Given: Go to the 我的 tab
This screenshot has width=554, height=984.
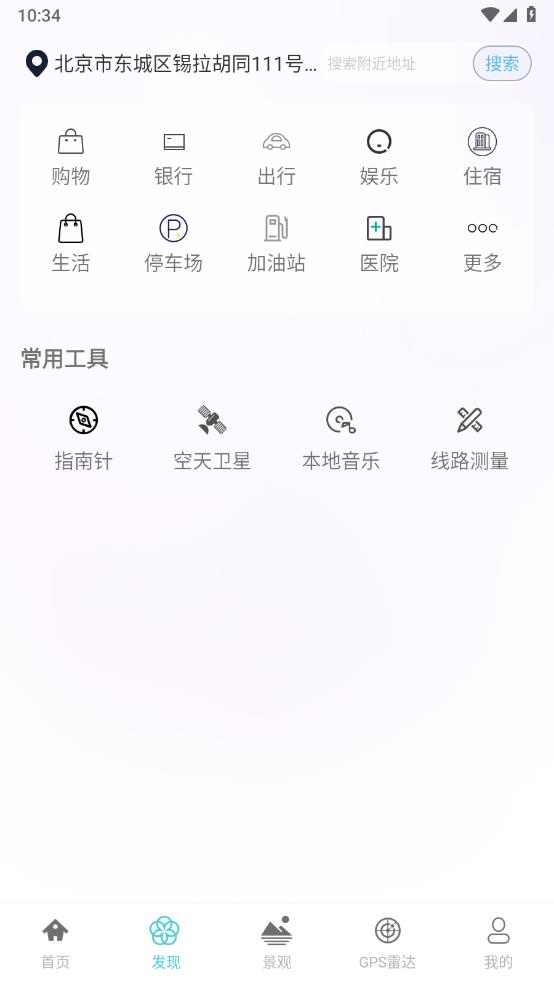Looking at the screenshot, I should click(x=498, y=944).
